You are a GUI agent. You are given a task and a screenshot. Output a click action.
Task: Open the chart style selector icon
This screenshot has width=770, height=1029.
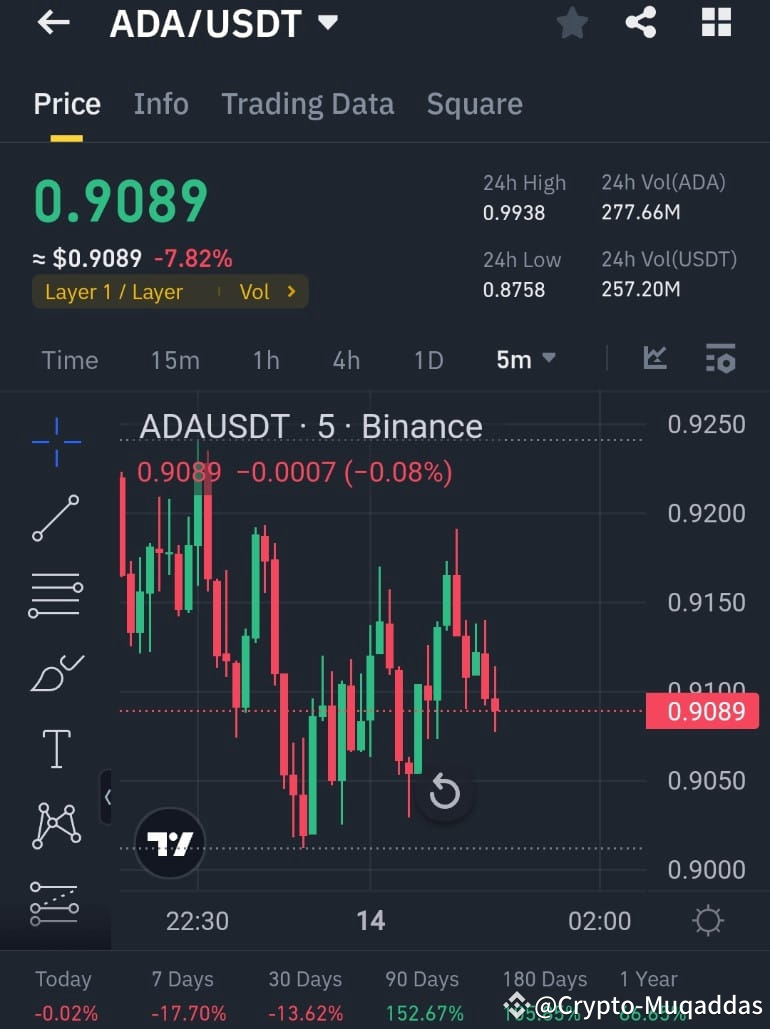point(655,358)
